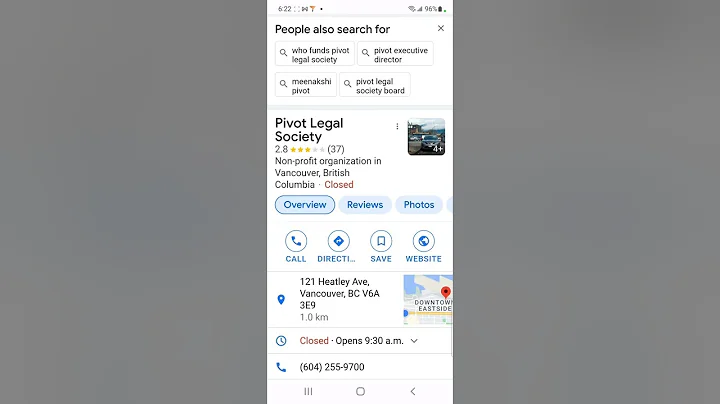
Task: Open the Downtown Eastside map preview
Action: (427, 299)
